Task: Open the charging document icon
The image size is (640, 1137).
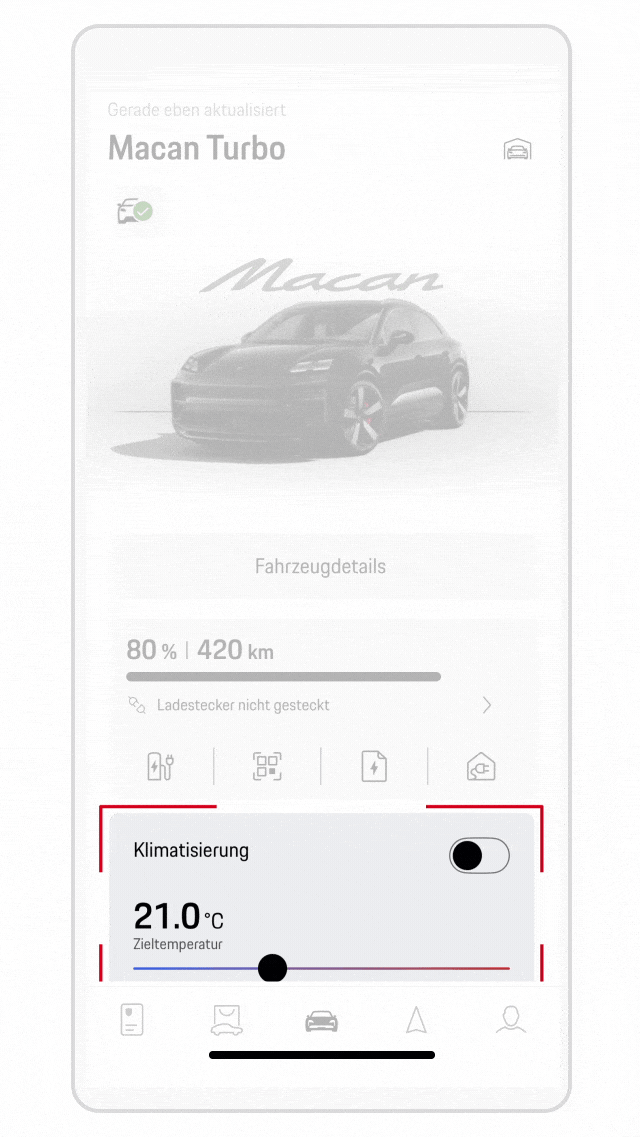Action: (374, 766)
